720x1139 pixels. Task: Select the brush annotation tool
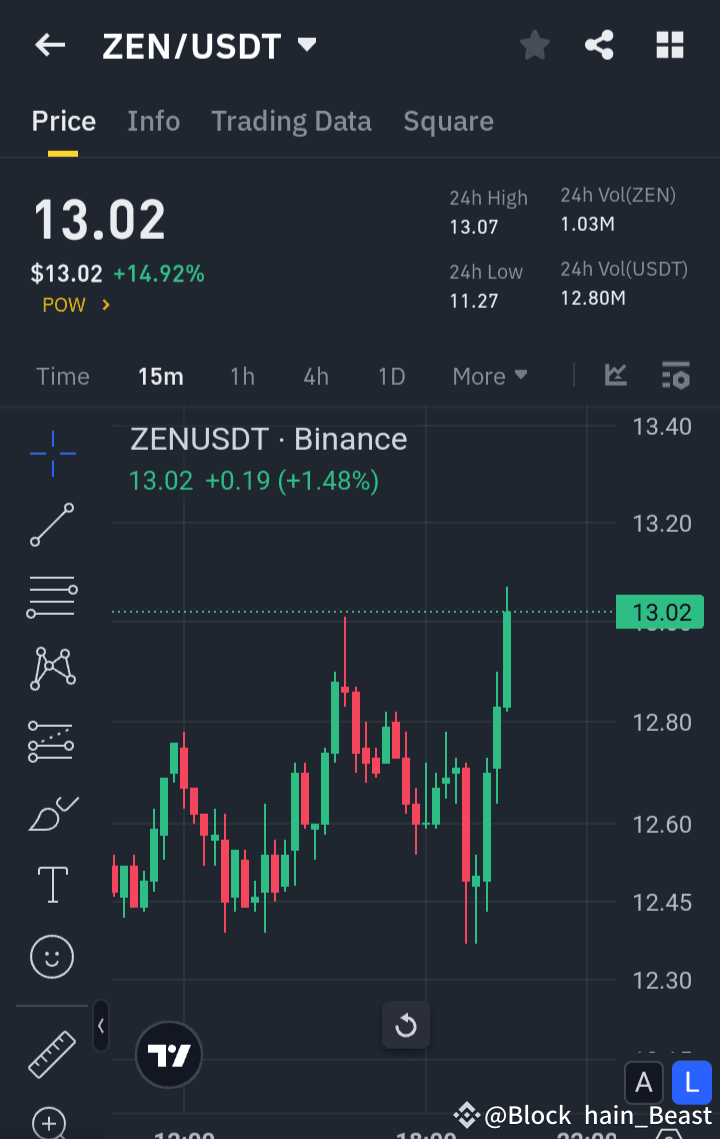(x=51, y=812)
